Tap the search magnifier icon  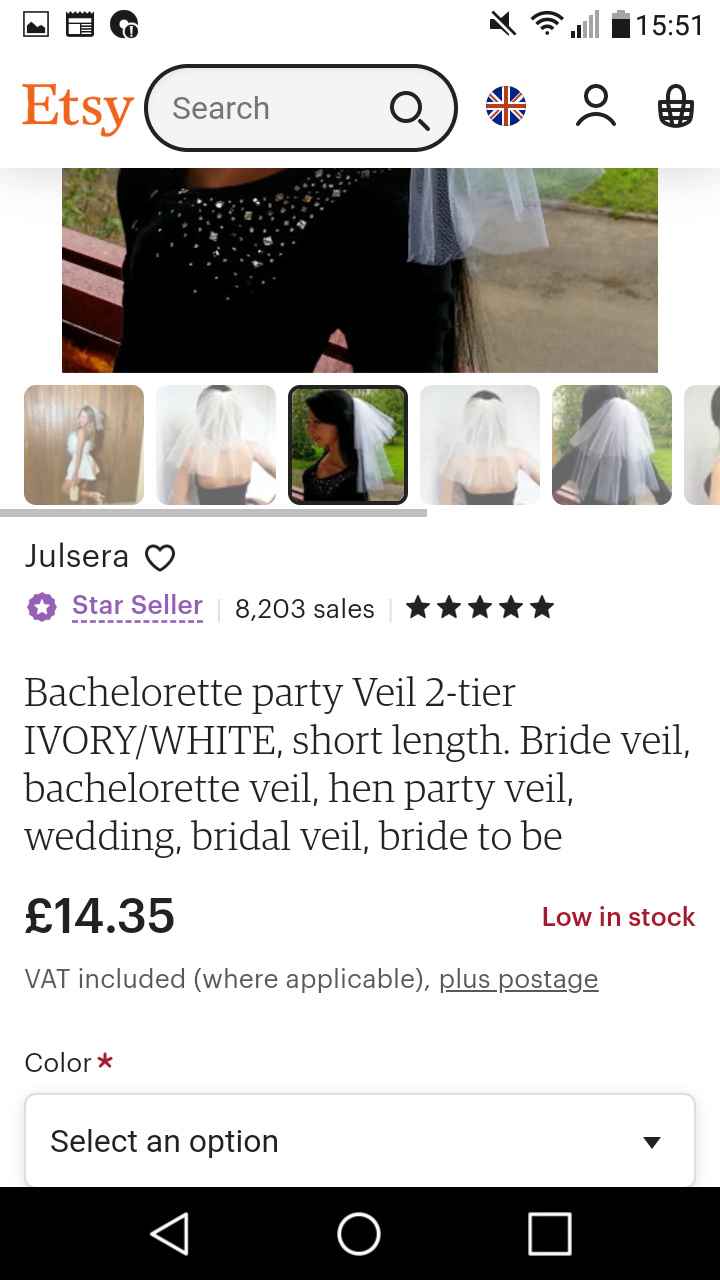tap(408, 108)
